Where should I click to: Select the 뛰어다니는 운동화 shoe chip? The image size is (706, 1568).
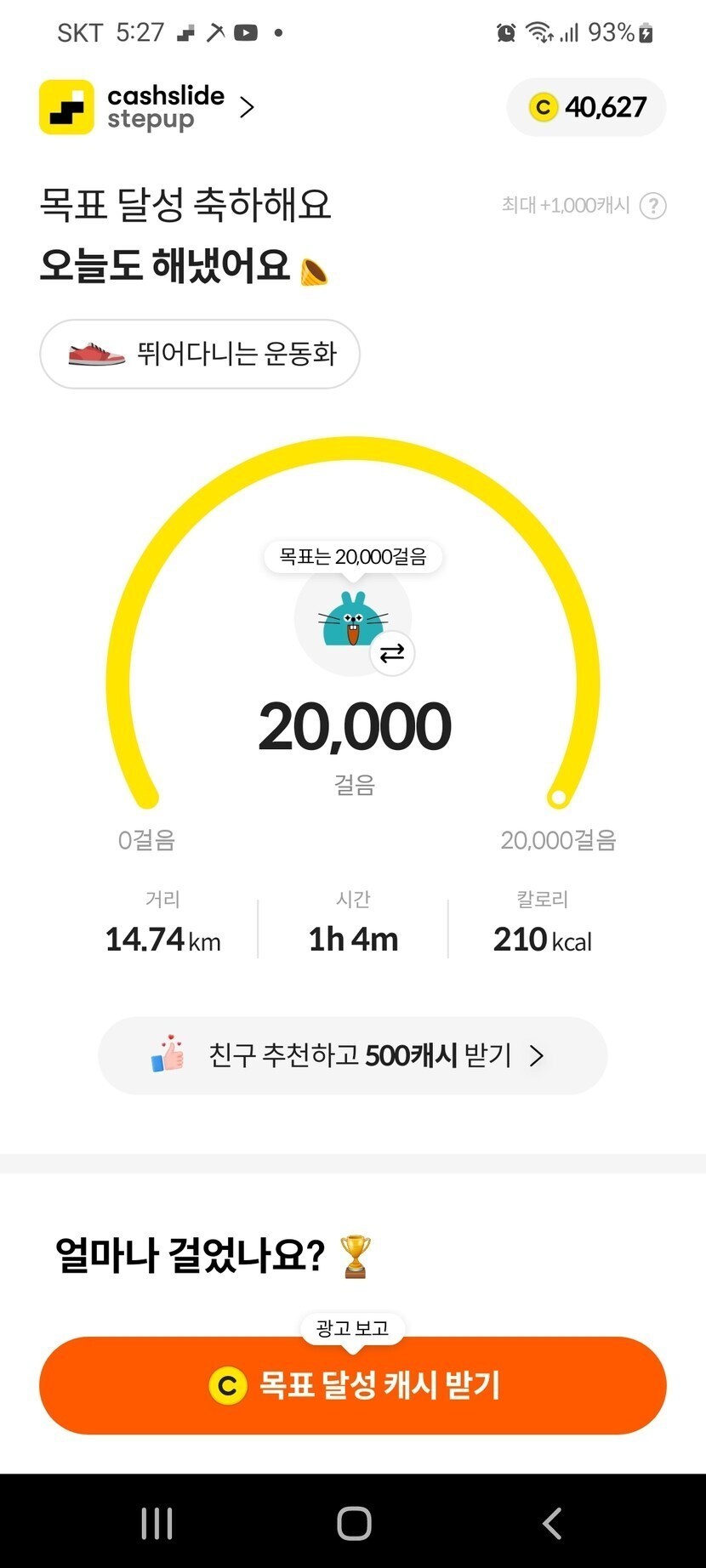click(x=200, y=354)
